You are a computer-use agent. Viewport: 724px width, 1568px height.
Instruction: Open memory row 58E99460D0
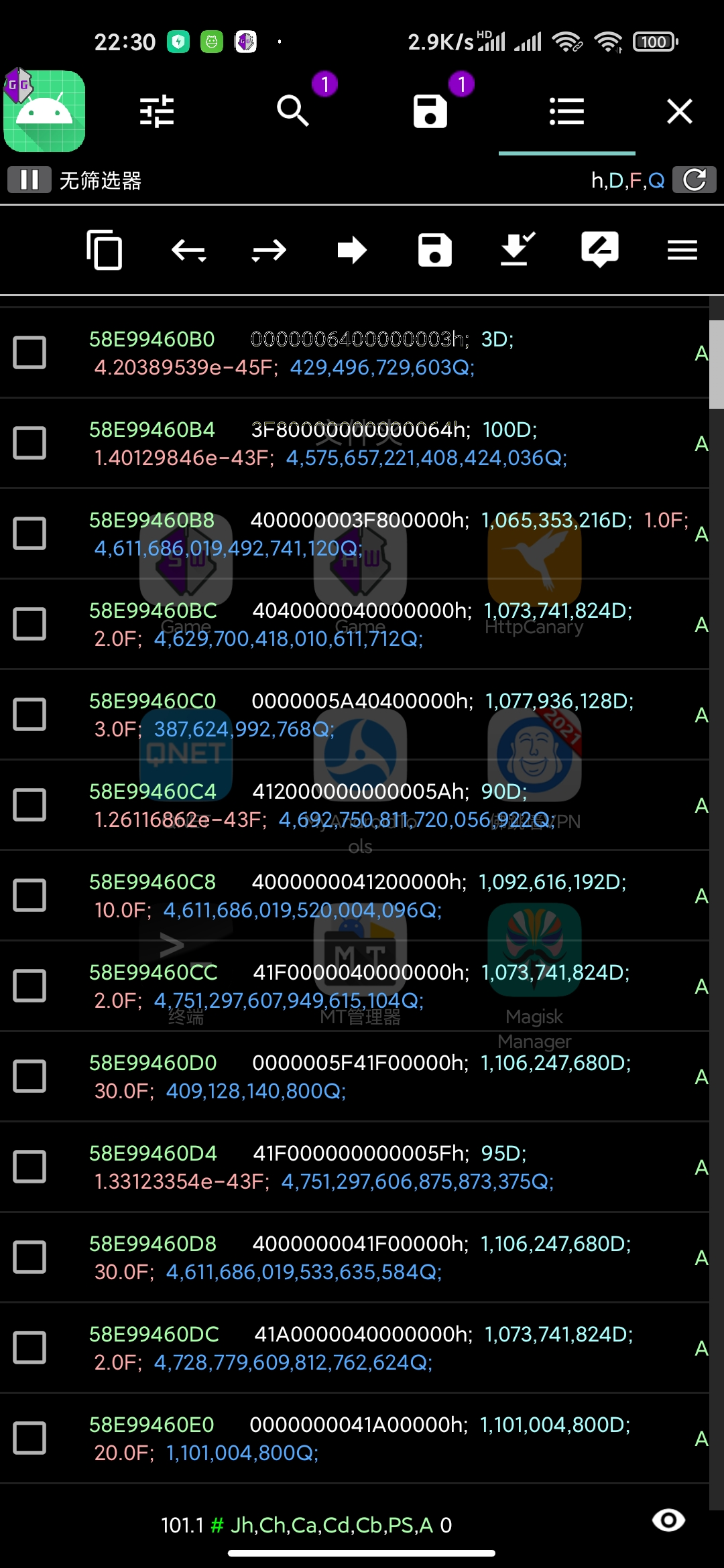pos(362,1076)
